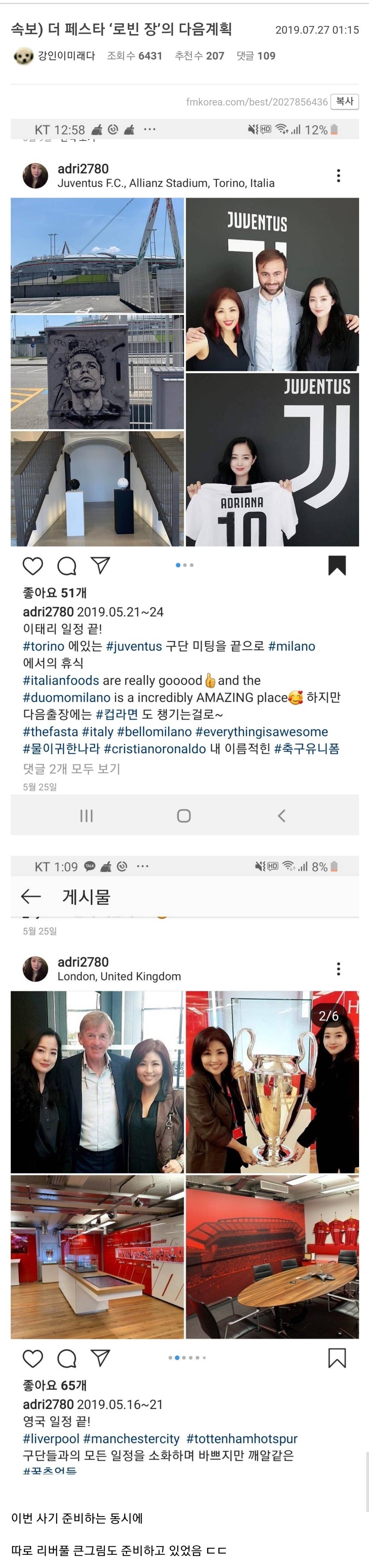Image resolution: width=369 pixels, height=1568 pixels.
Task: Open the fmkorea.com/best/2027856436 link
Action: (x=256, y=102)
